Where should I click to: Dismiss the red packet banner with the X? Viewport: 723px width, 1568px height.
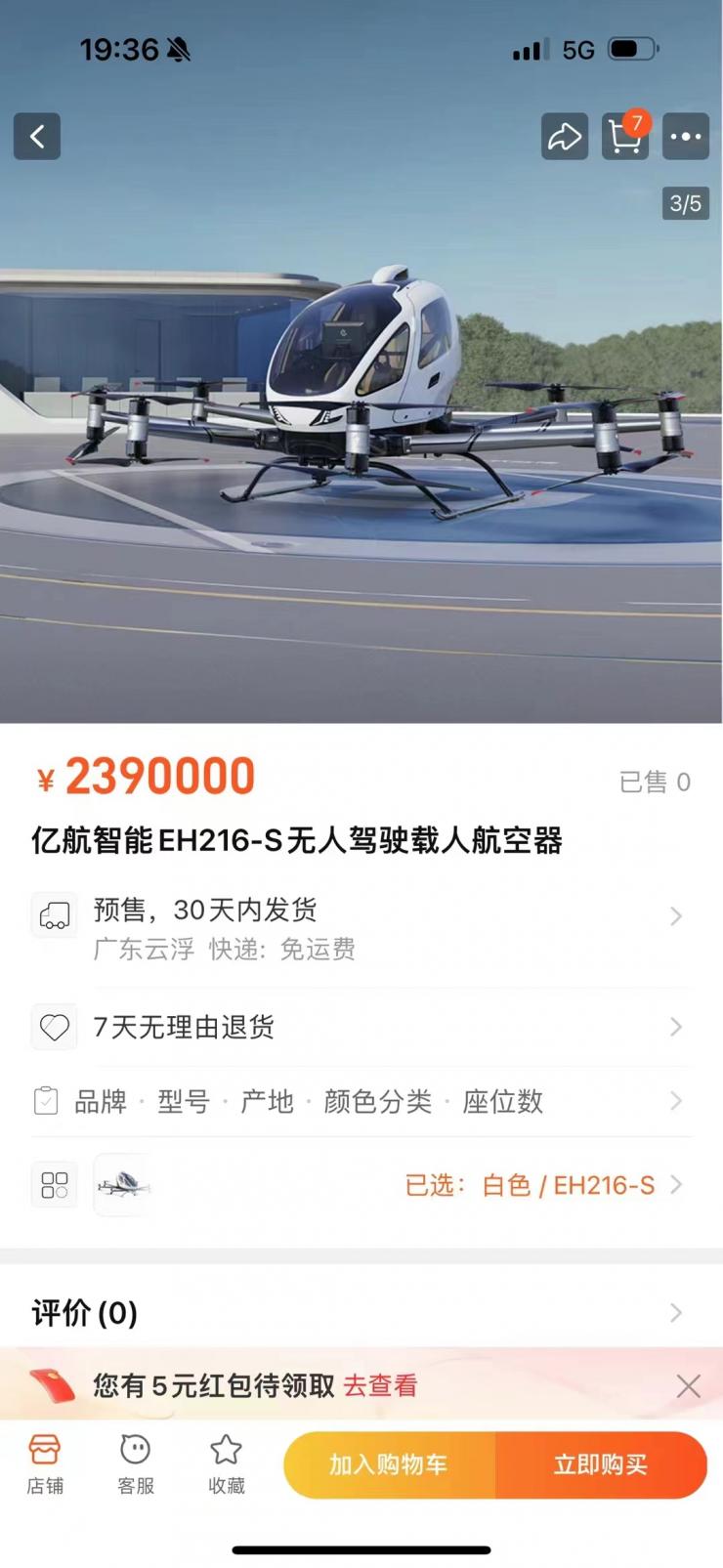click(689, 1384)
